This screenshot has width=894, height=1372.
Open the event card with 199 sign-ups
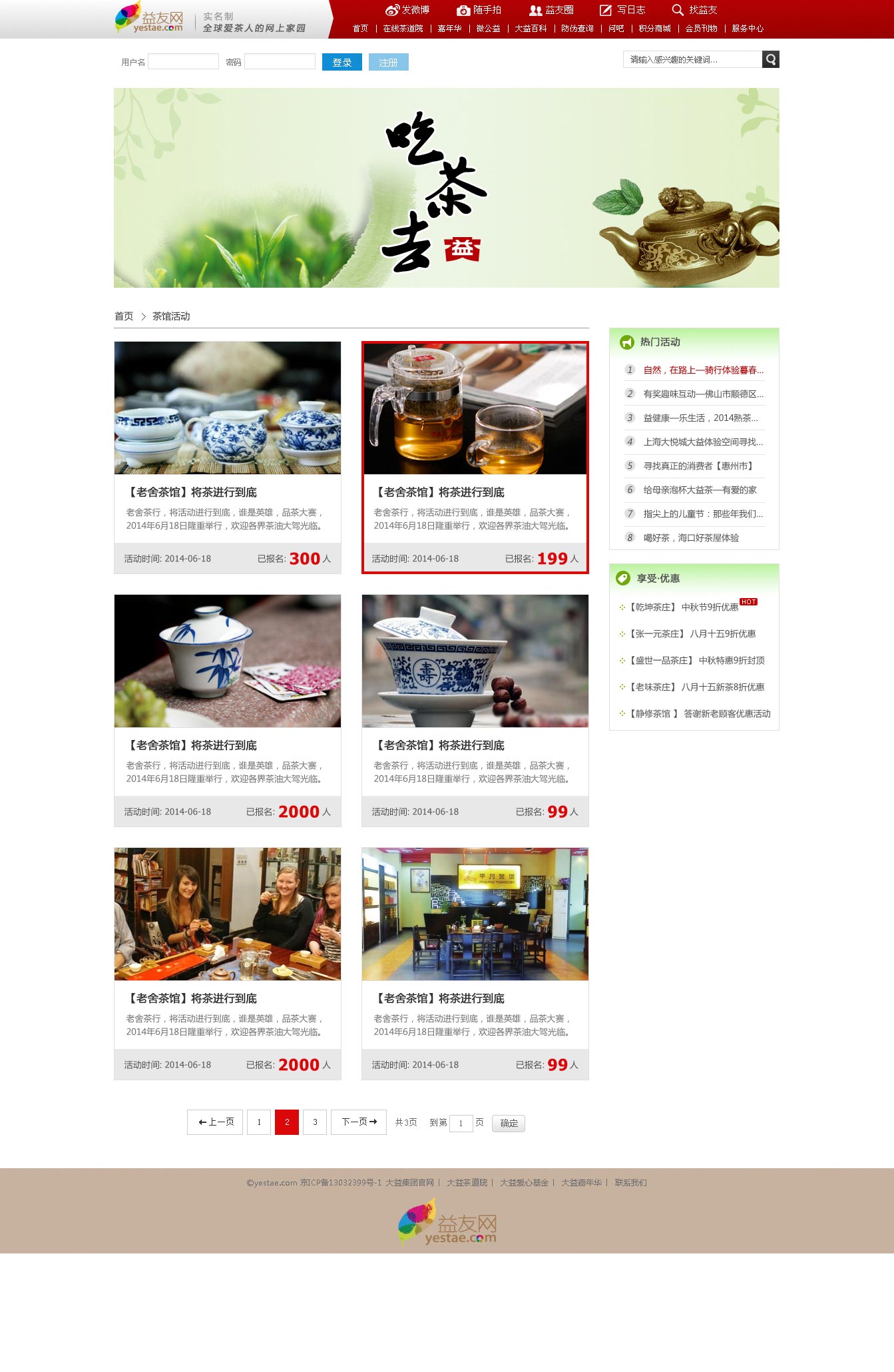click(475, 457)
